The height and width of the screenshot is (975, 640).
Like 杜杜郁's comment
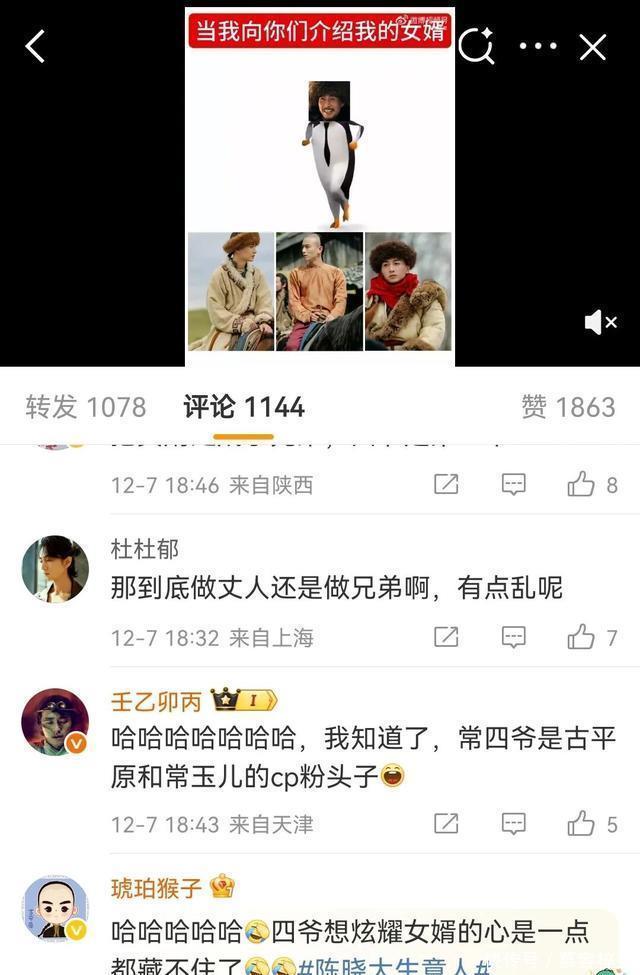coord(581,637)
